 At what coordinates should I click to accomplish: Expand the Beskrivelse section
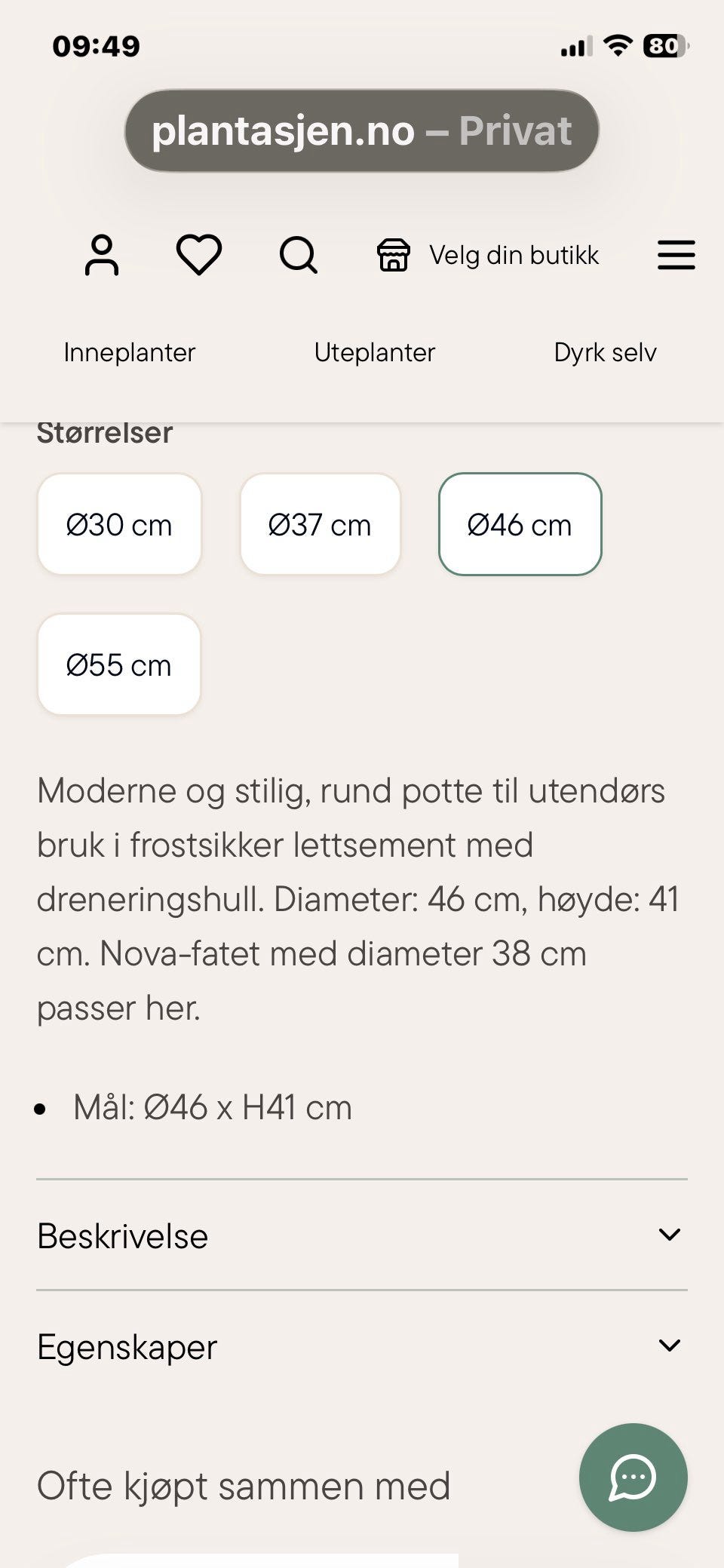pos(362,1235)
